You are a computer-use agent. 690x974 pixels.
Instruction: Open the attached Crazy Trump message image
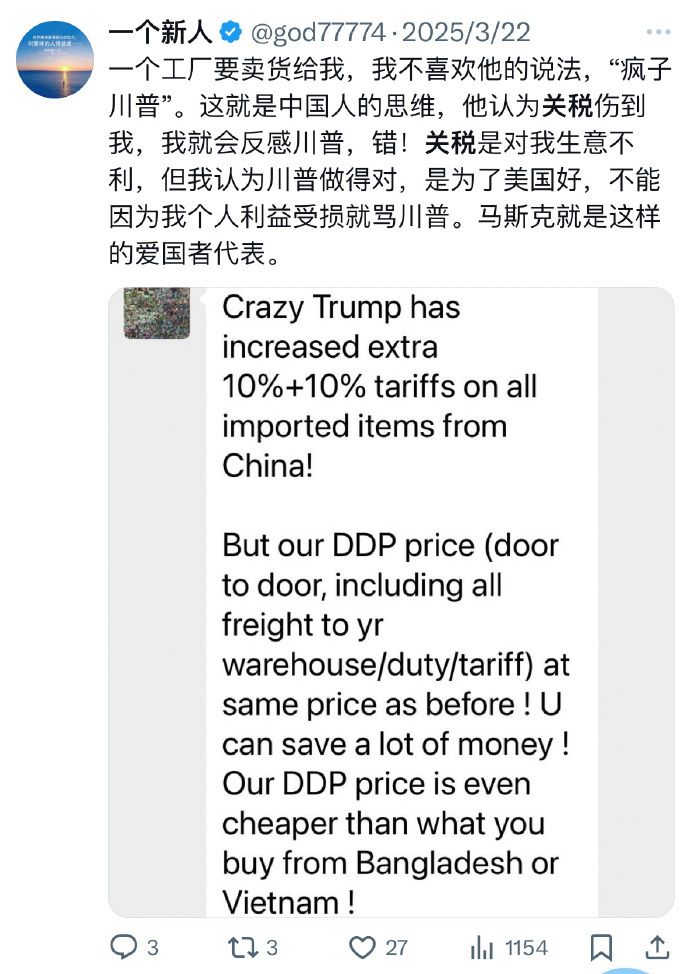(391, 602)
